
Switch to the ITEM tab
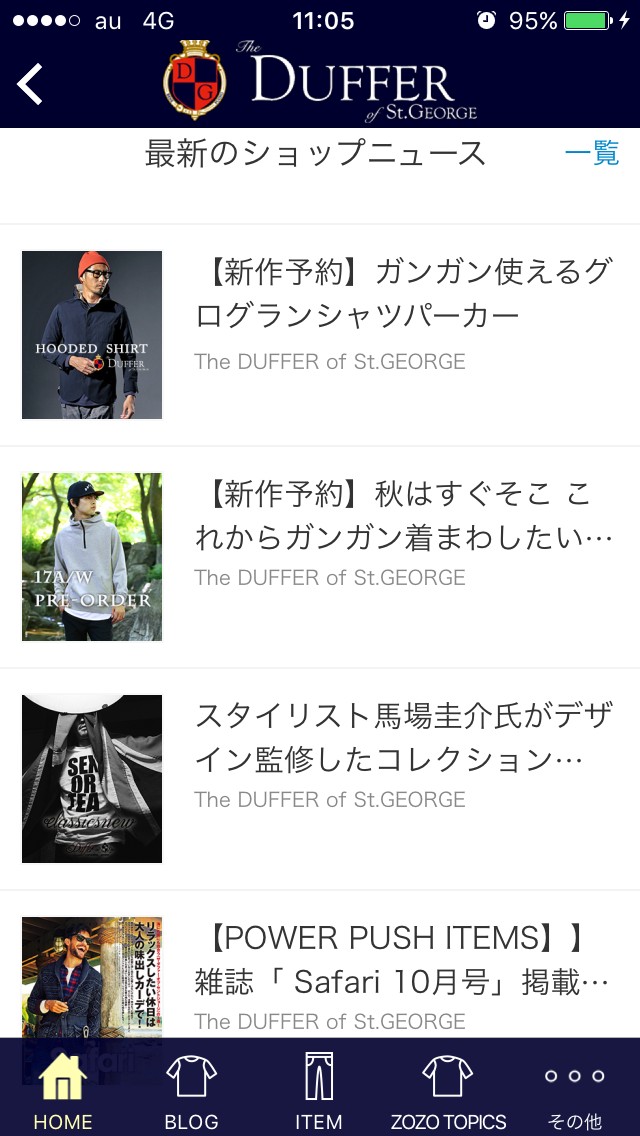point(318,1090)
